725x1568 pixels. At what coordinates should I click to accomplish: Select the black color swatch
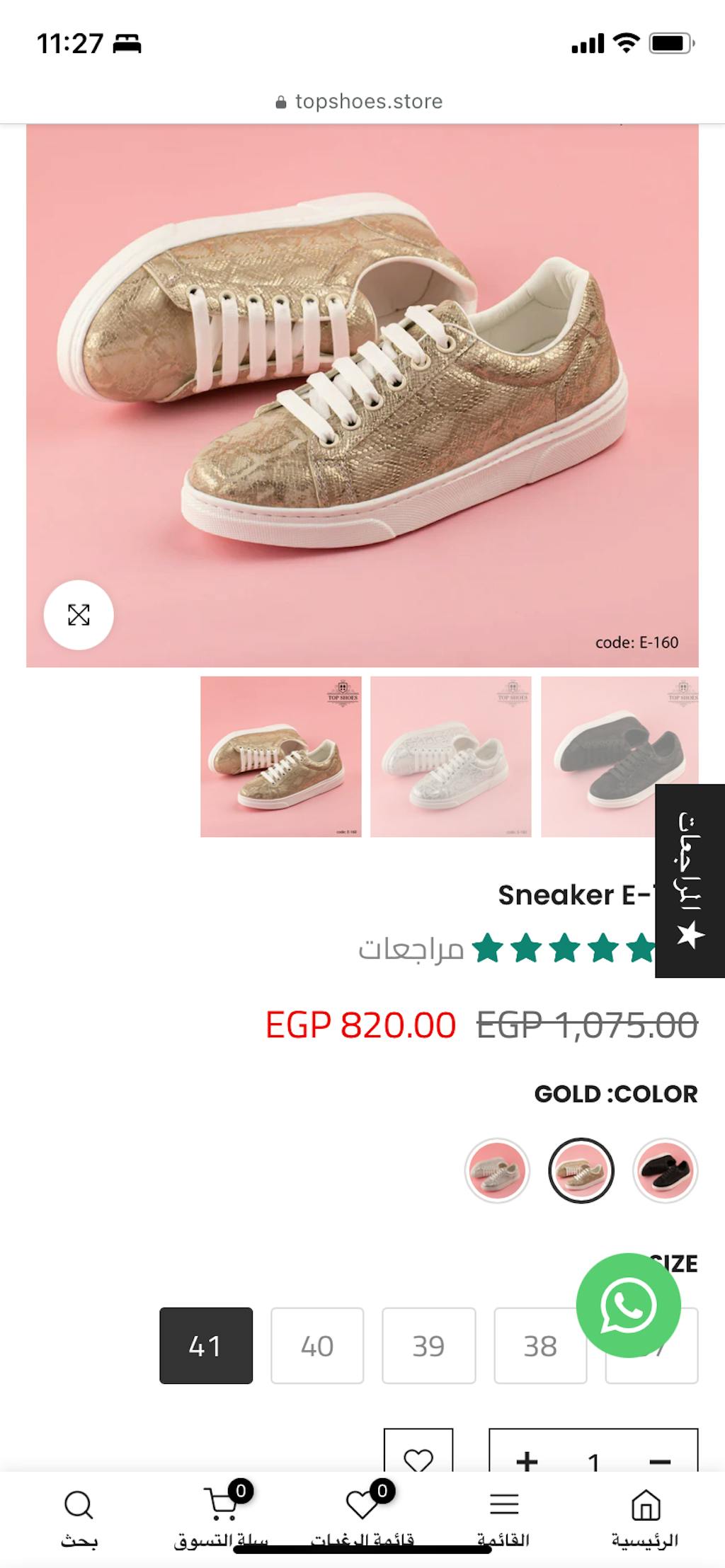click(x=665, y=1170)
